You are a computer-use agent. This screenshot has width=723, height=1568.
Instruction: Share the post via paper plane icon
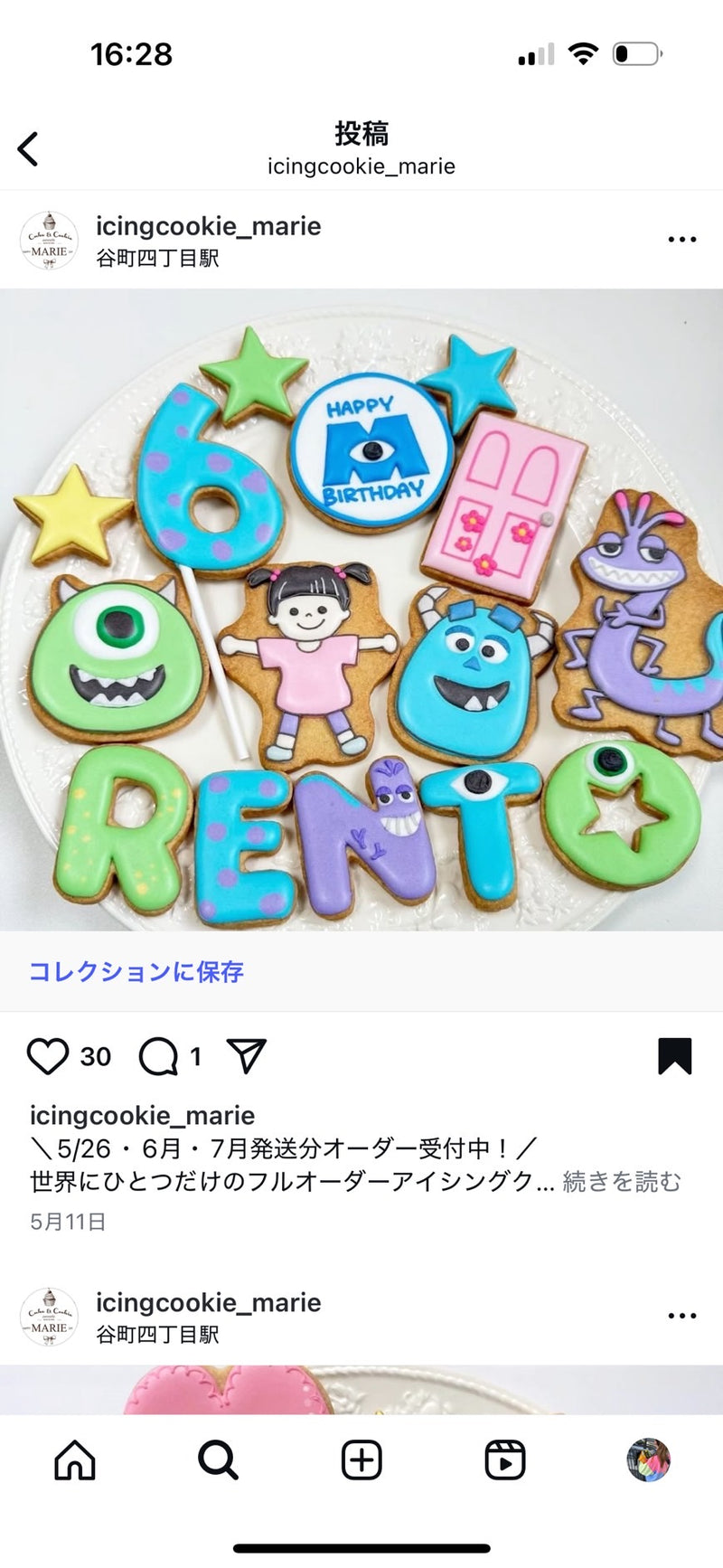point(246,1056)
